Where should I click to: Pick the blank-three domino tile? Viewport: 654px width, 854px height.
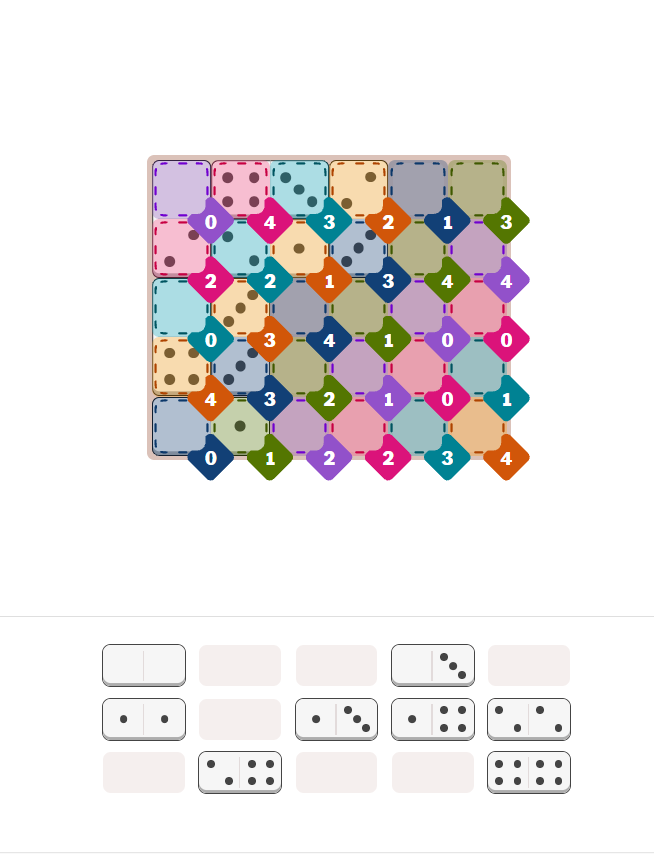click(x=432, y=665)
